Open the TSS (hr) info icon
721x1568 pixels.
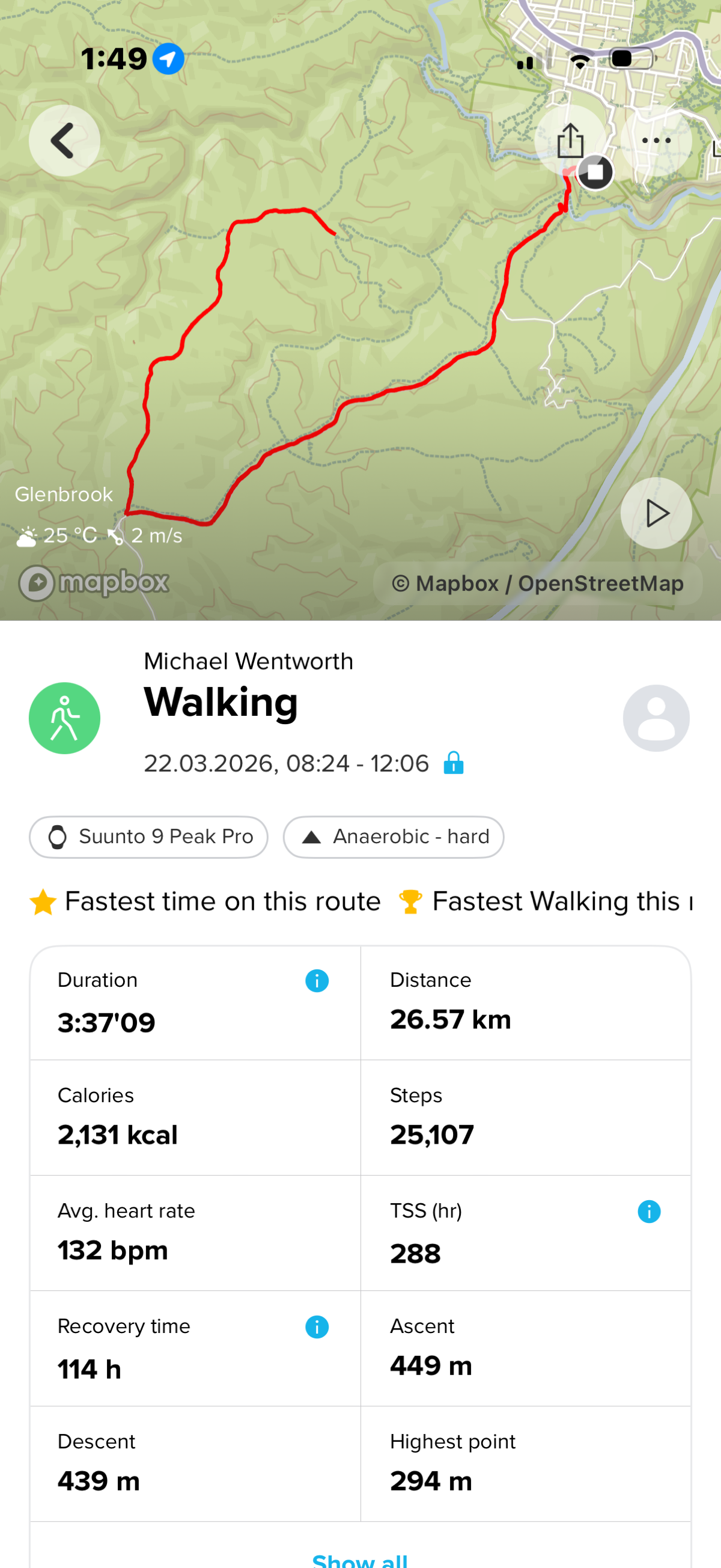pos(648,1211)
